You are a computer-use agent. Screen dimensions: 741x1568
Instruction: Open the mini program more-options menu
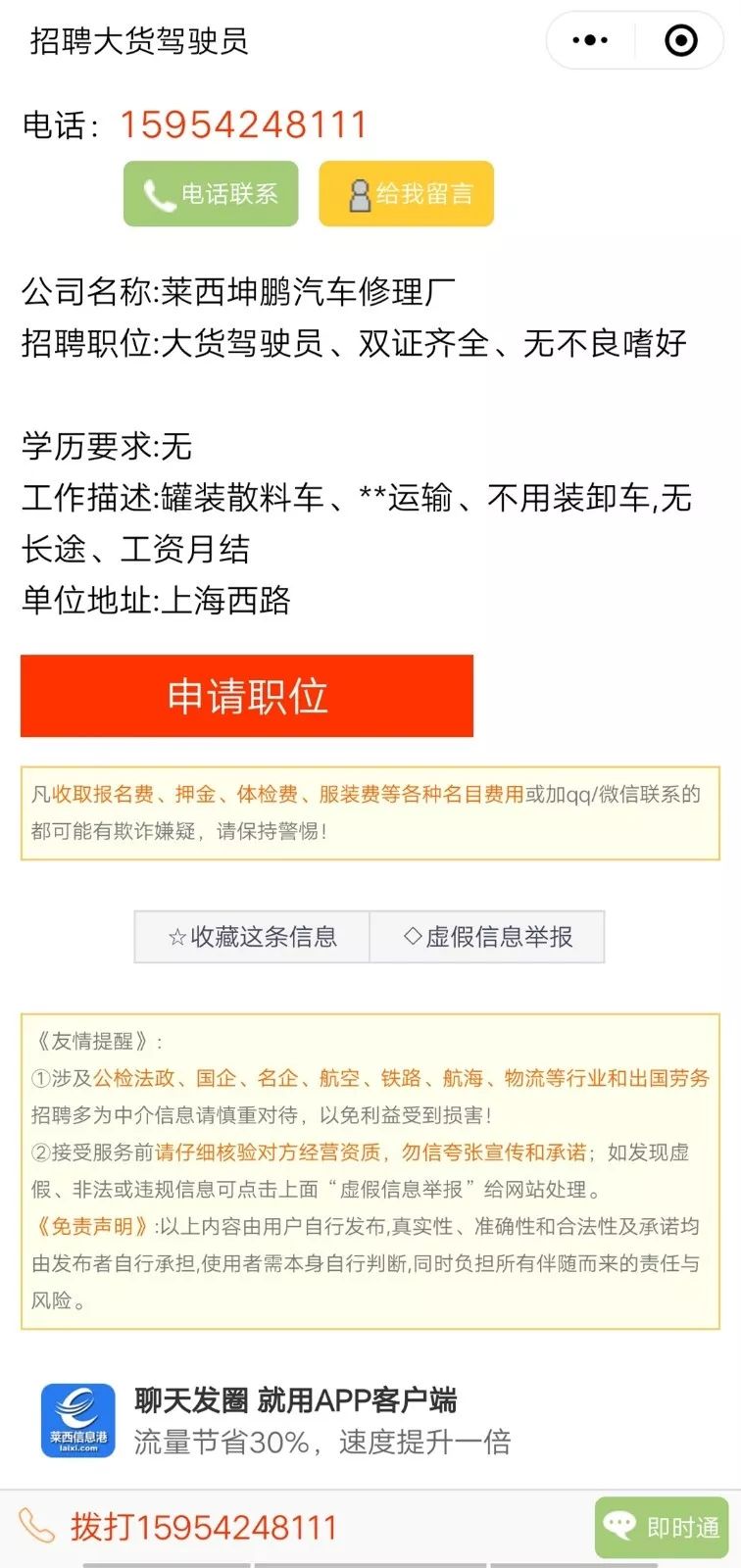pos(590,40)
